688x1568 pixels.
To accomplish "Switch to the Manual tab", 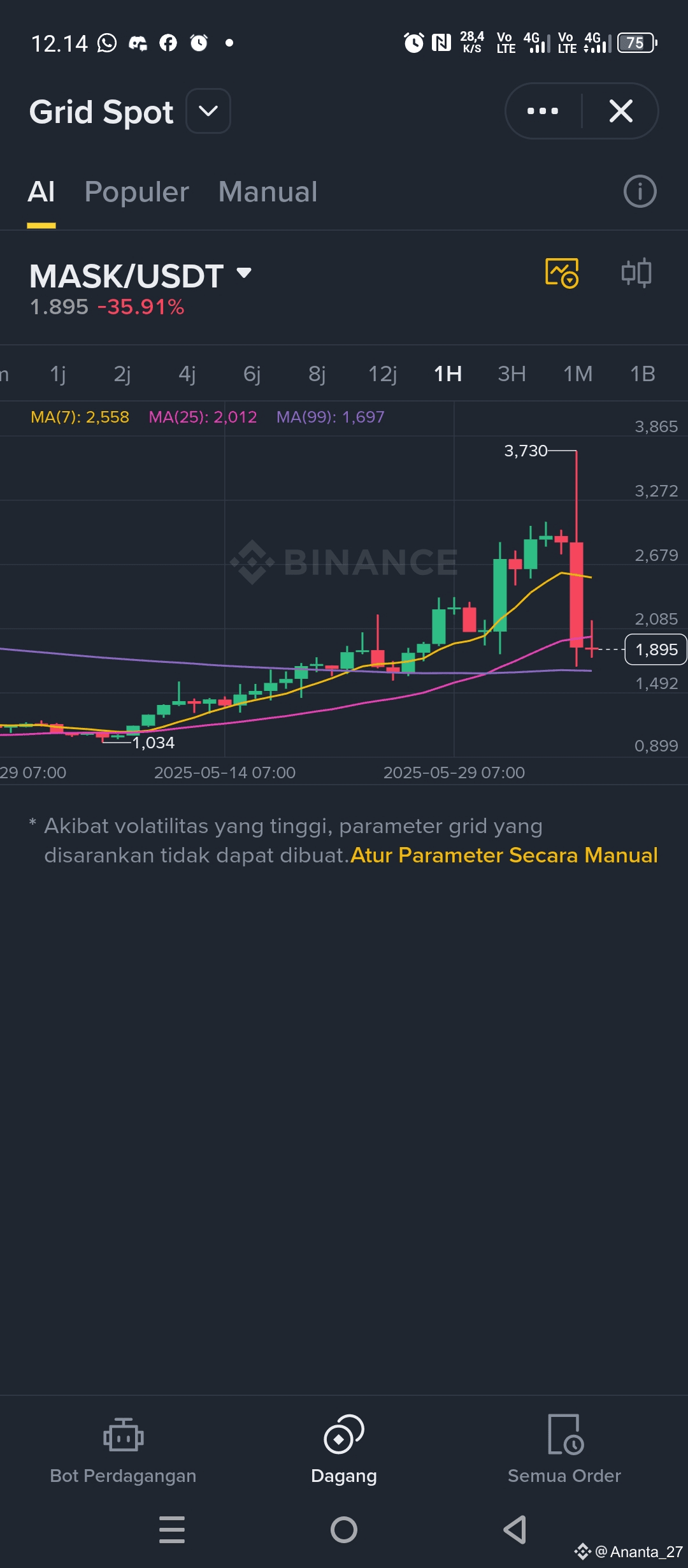I will (268, 192).
